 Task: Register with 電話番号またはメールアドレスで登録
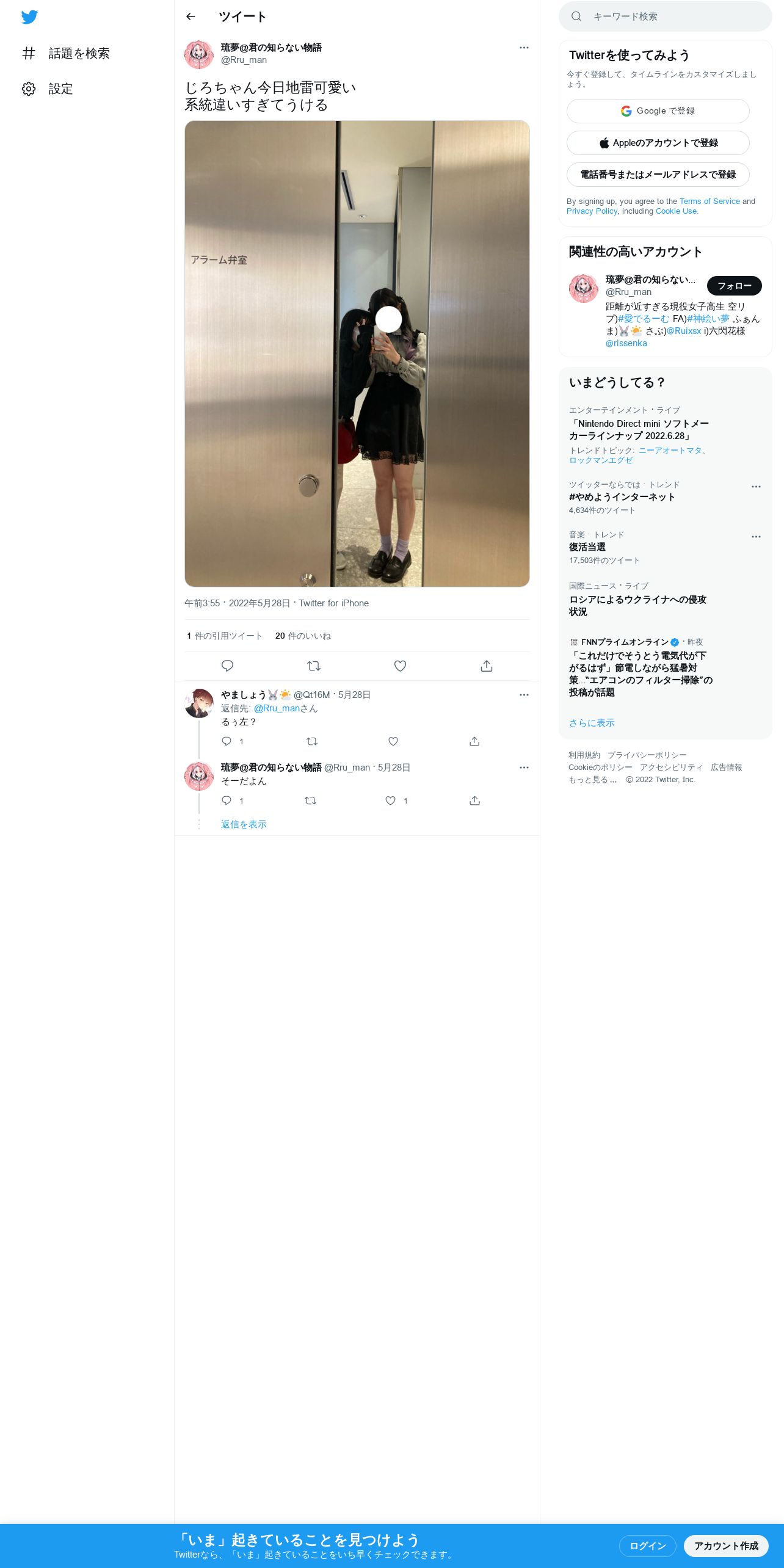(x=658, y=175)
